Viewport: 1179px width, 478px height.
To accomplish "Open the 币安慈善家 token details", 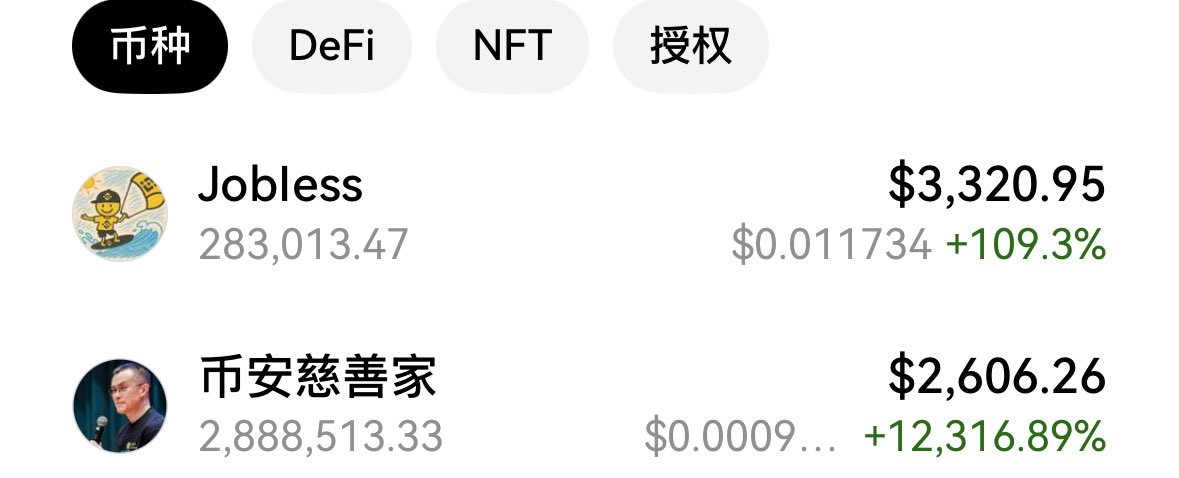I will click(x=589, y=406).
